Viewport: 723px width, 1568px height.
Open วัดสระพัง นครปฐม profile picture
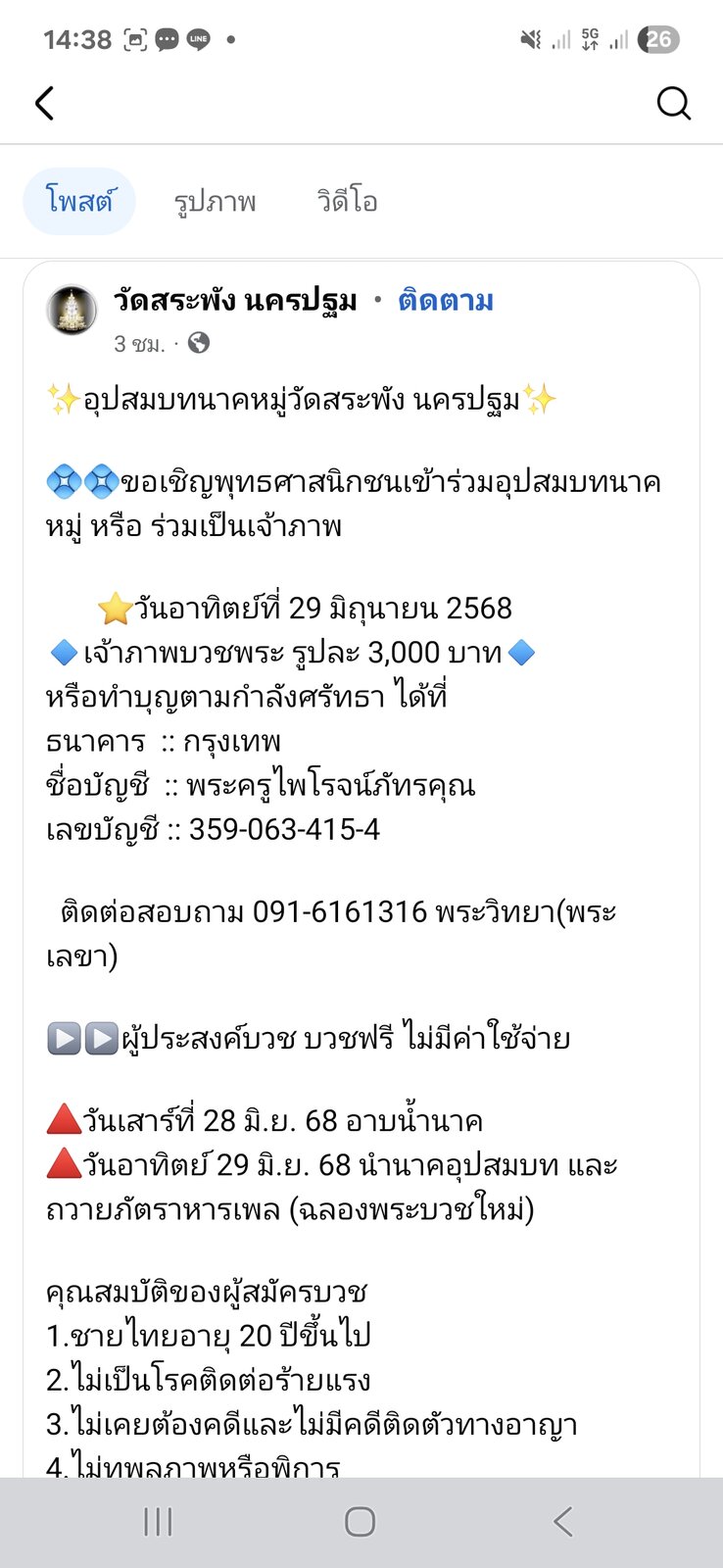tap(72, 311)
